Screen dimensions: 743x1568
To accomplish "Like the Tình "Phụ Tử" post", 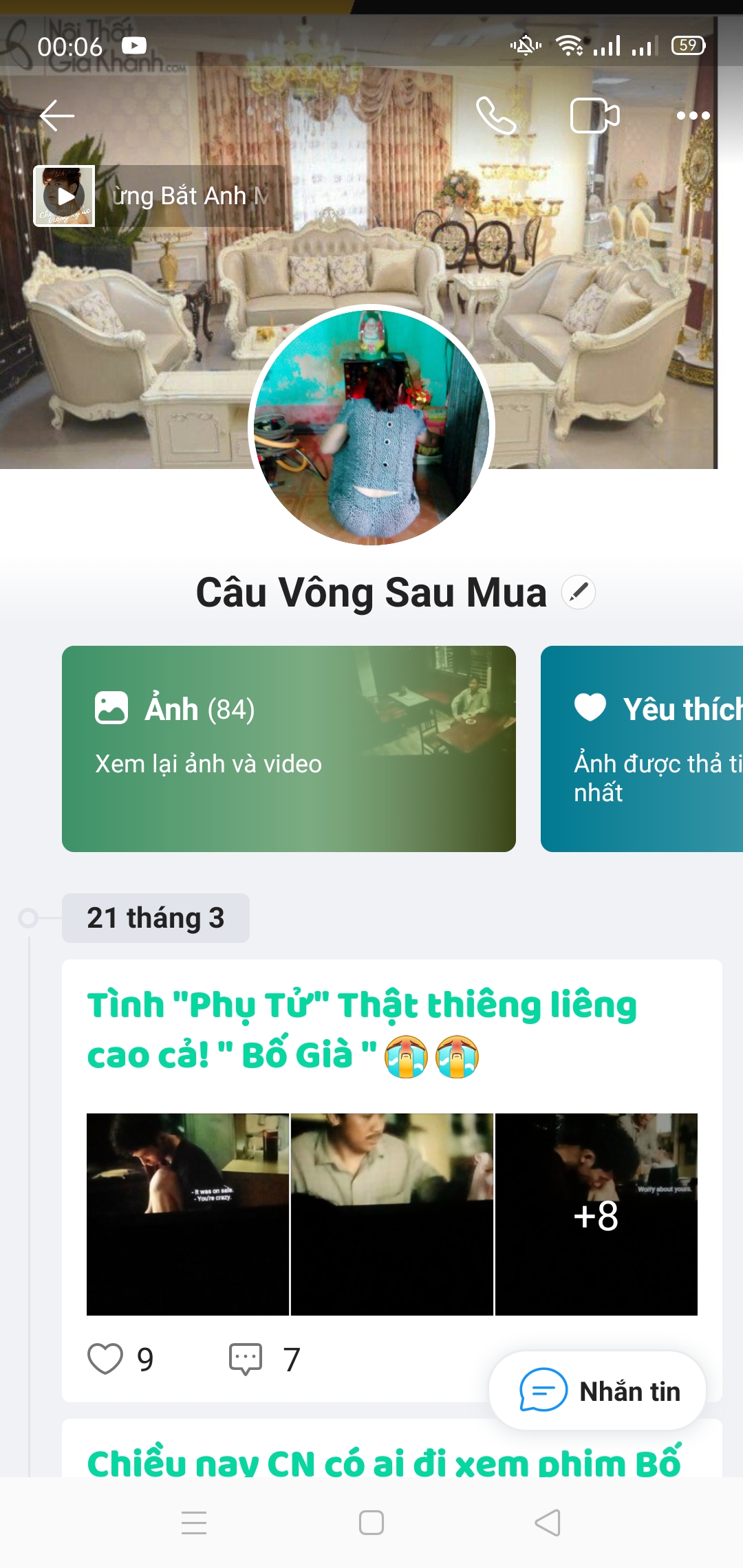I will click(105, 1359).
